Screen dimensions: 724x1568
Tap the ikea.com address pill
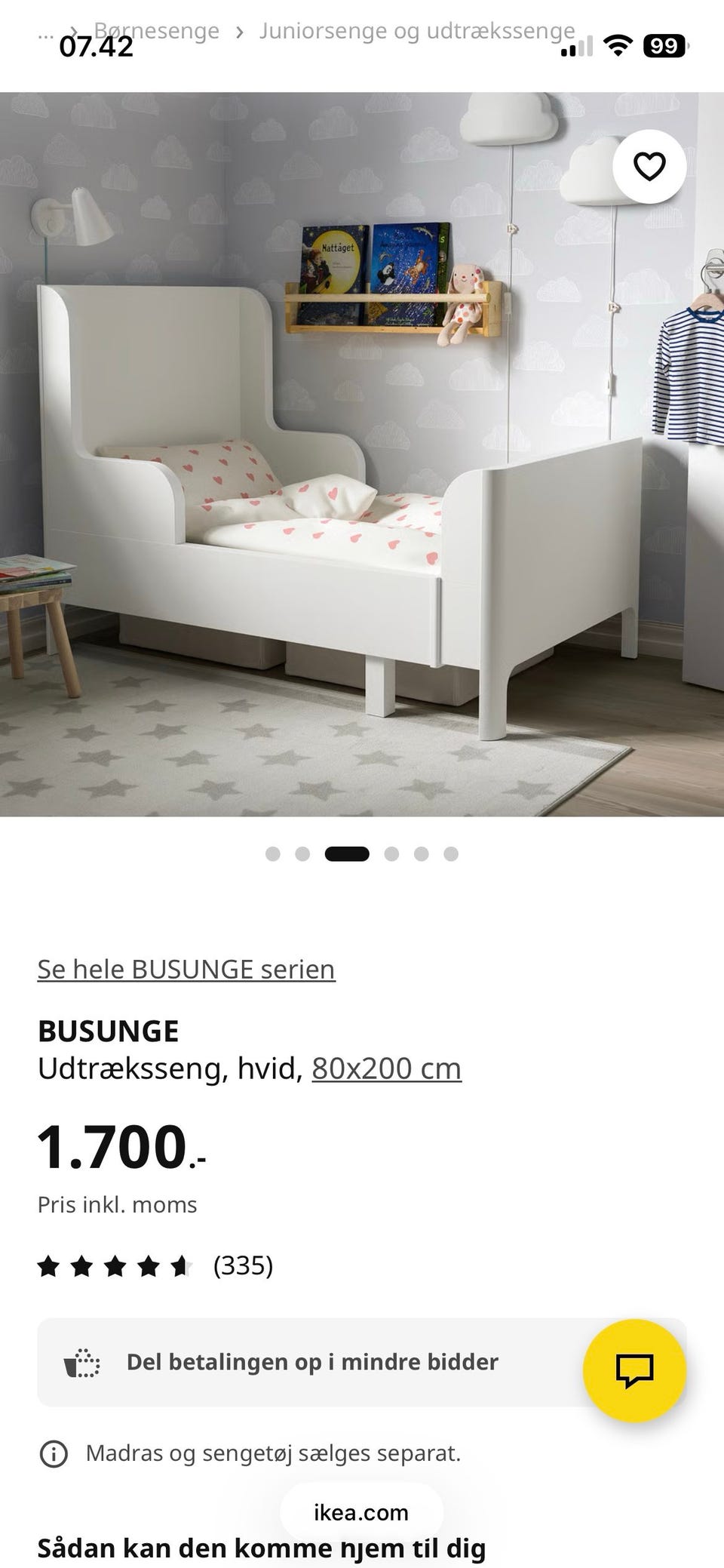361,1512
